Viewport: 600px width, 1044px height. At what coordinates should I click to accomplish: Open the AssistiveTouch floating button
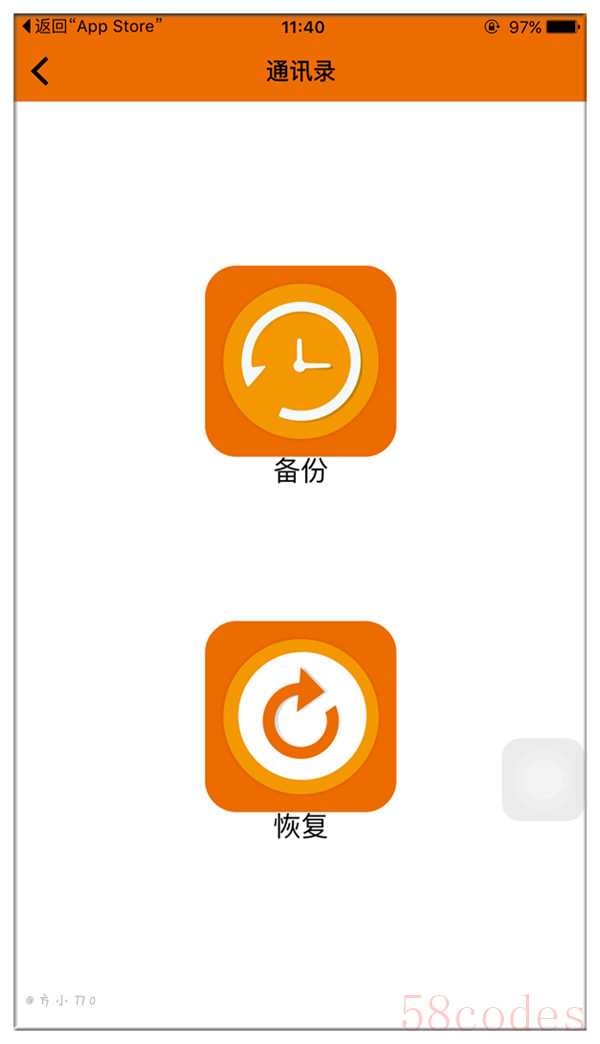tap(543, 780)
